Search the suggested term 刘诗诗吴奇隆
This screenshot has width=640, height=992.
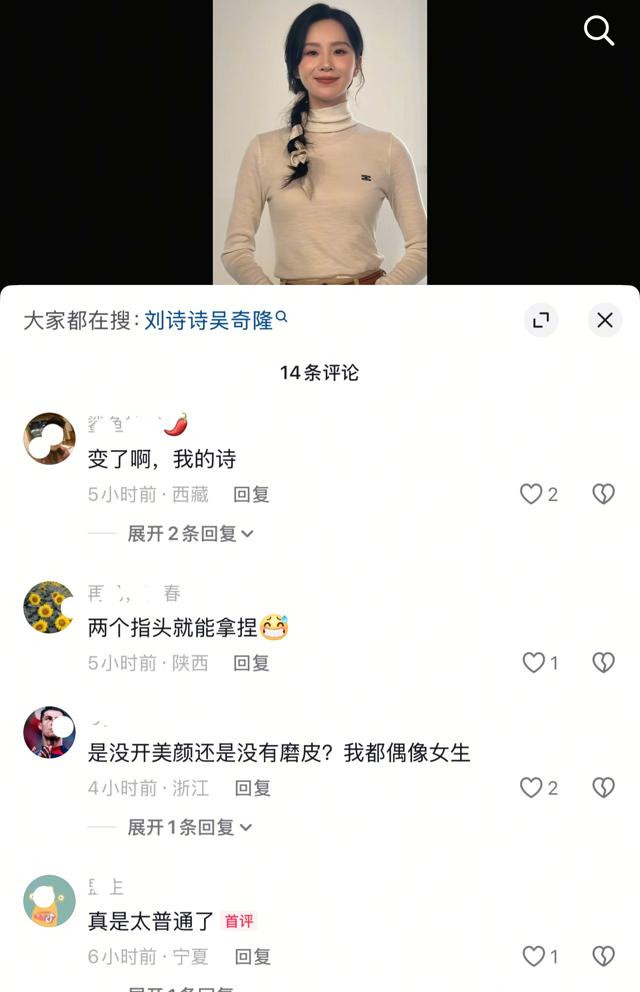pyautogui.click(x=208, y=320)
